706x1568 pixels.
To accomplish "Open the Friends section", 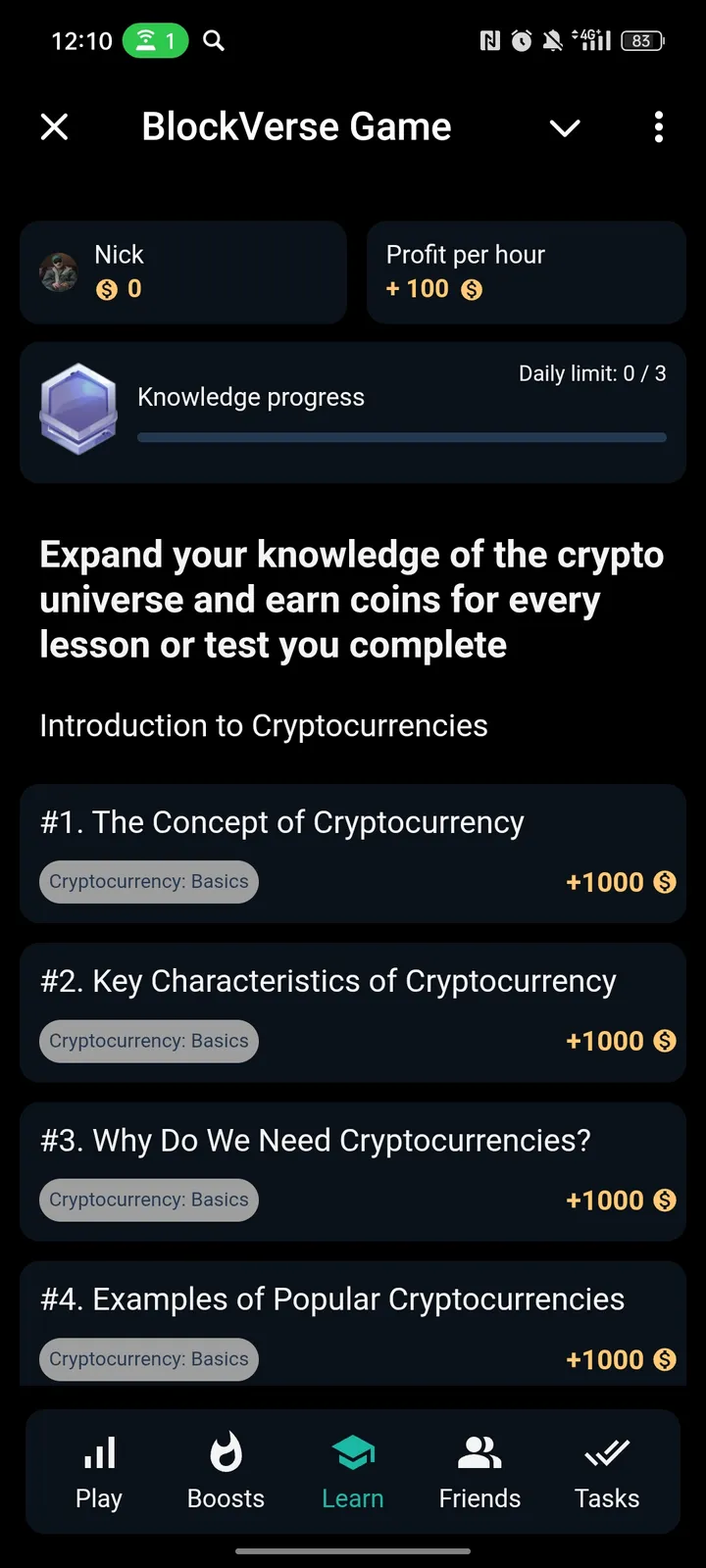I will (x=479, y=1470).
